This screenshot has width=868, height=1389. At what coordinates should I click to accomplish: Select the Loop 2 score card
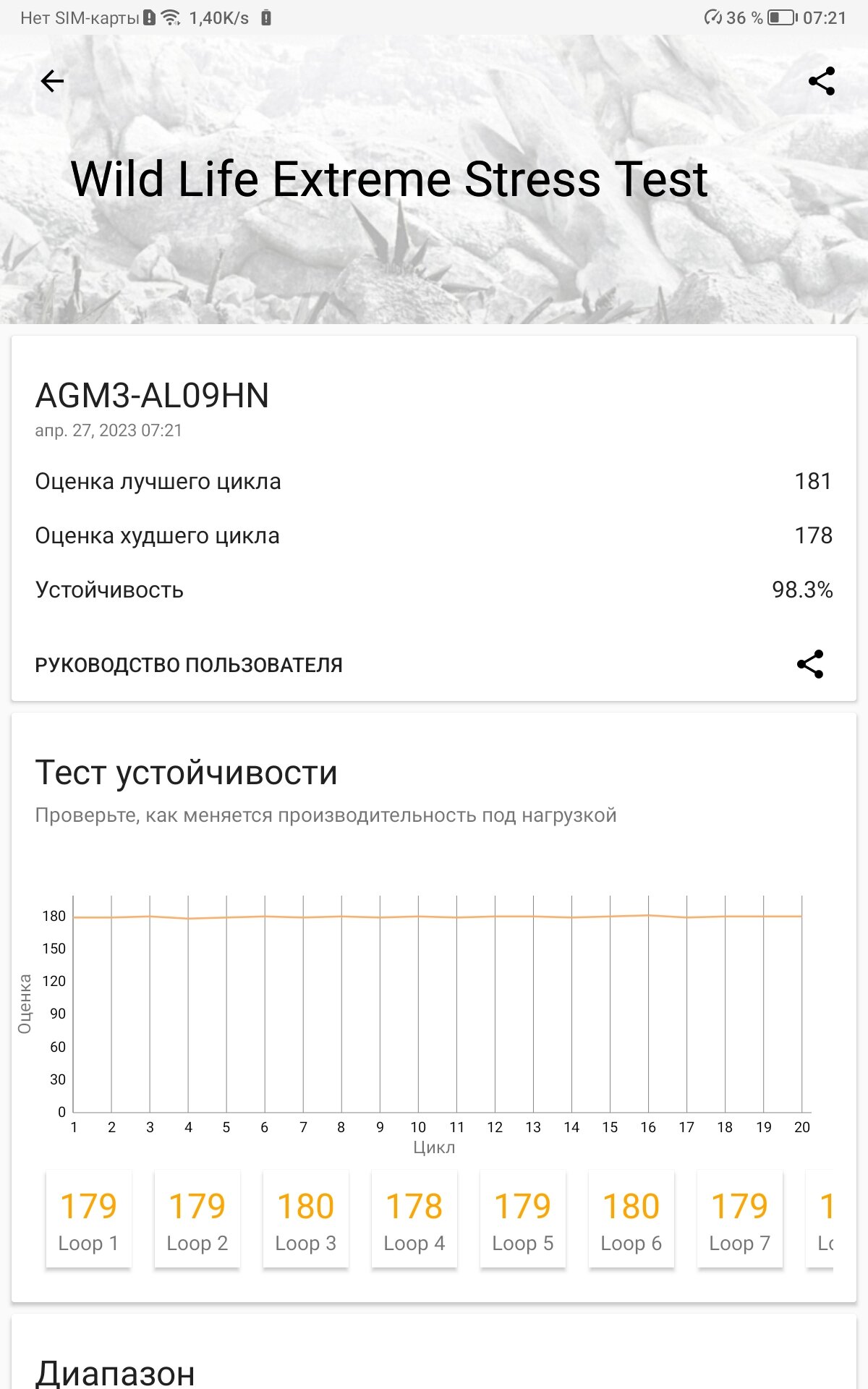click(197, 1219)
